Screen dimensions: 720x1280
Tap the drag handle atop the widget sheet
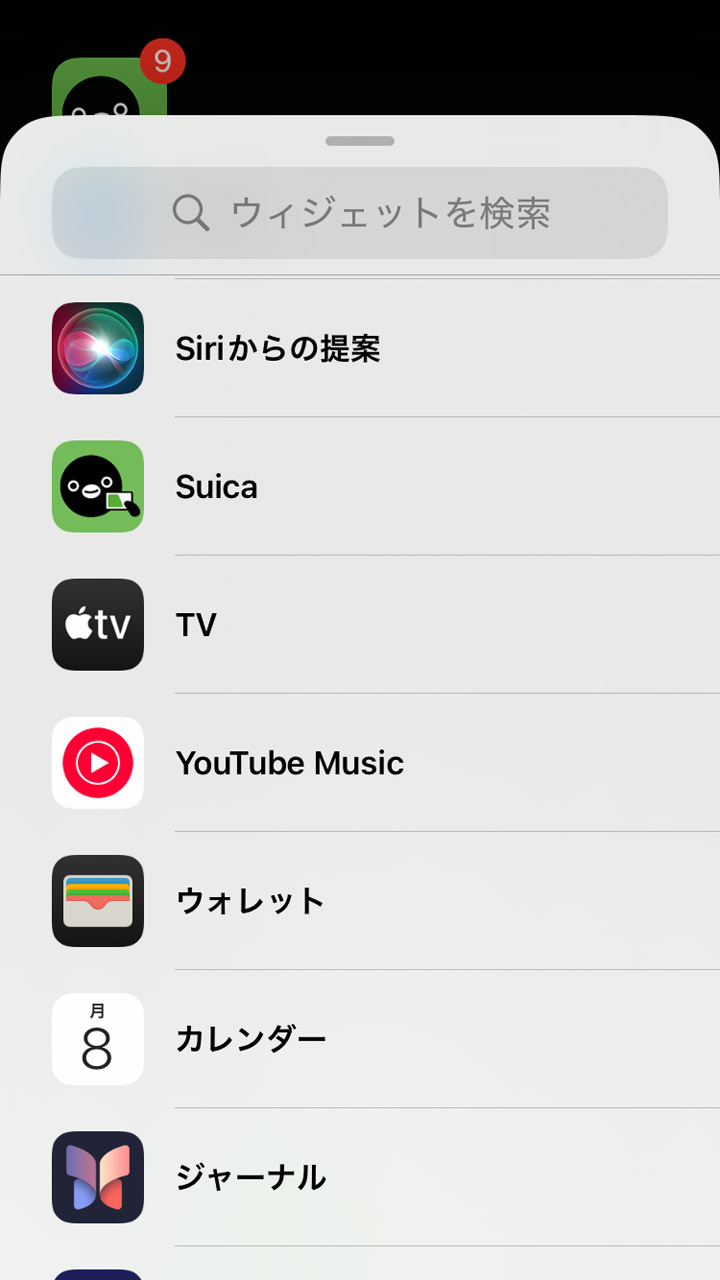point(359,141)
